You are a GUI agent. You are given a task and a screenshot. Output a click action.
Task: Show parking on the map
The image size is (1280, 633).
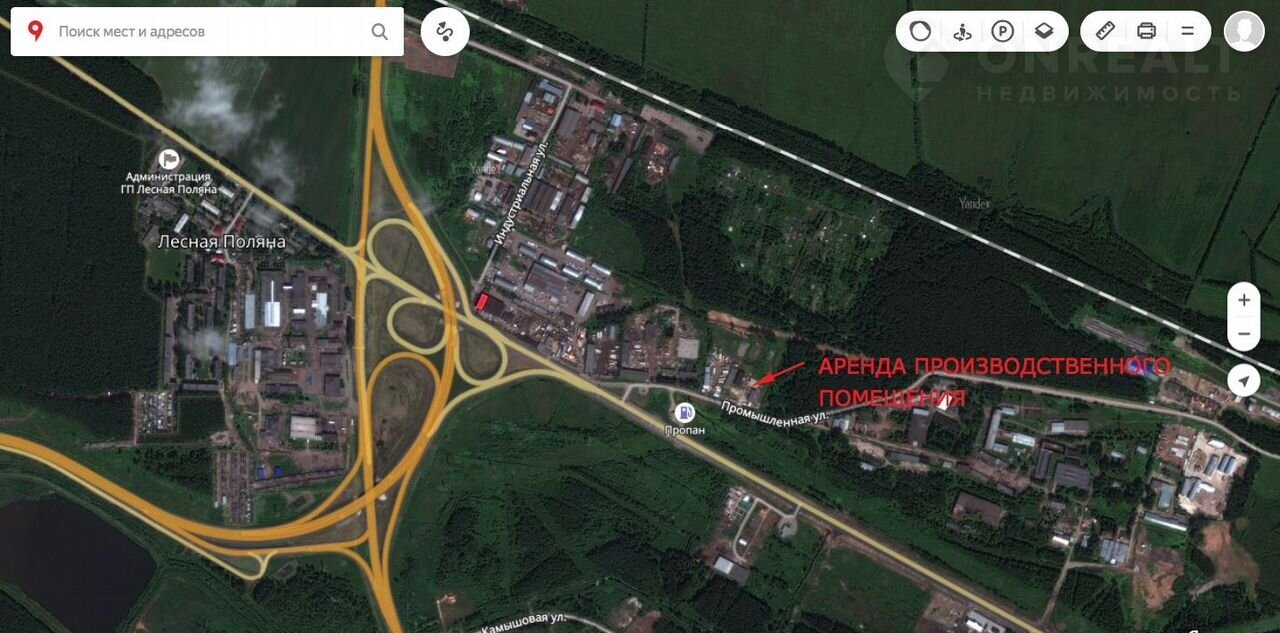tap(1002, 31)
